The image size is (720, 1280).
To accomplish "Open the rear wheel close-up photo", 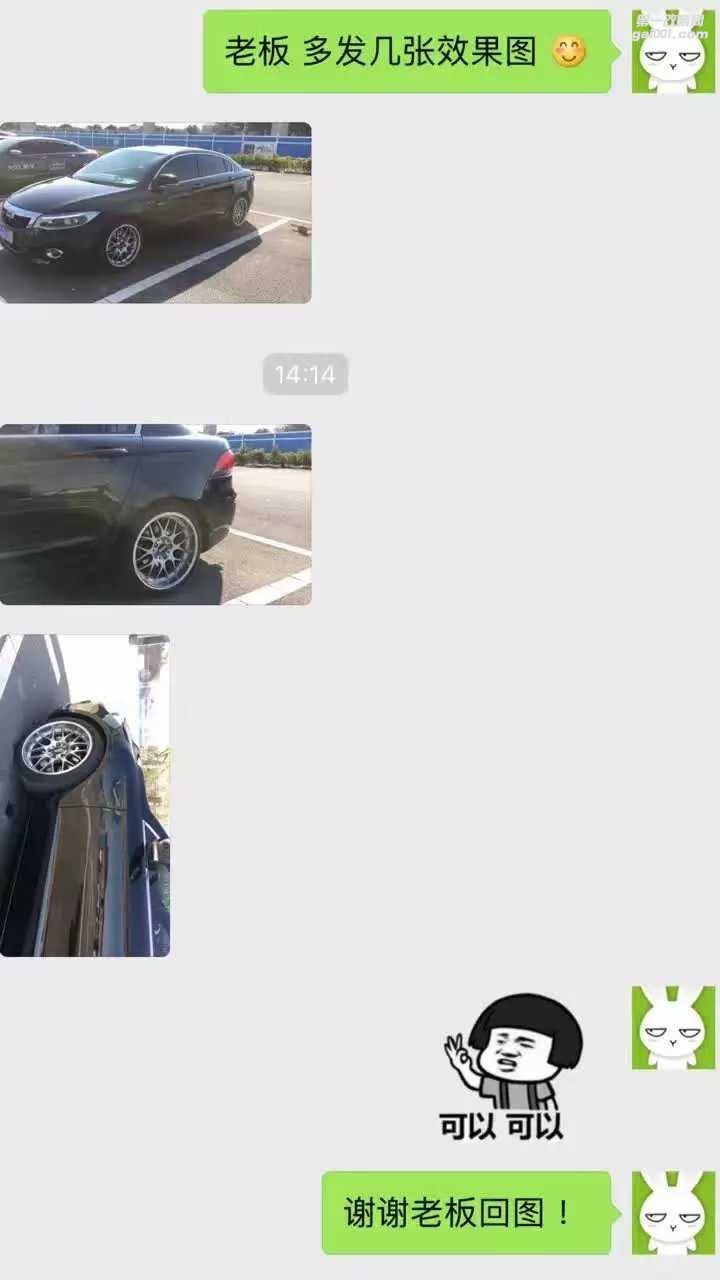I will 155,514.
